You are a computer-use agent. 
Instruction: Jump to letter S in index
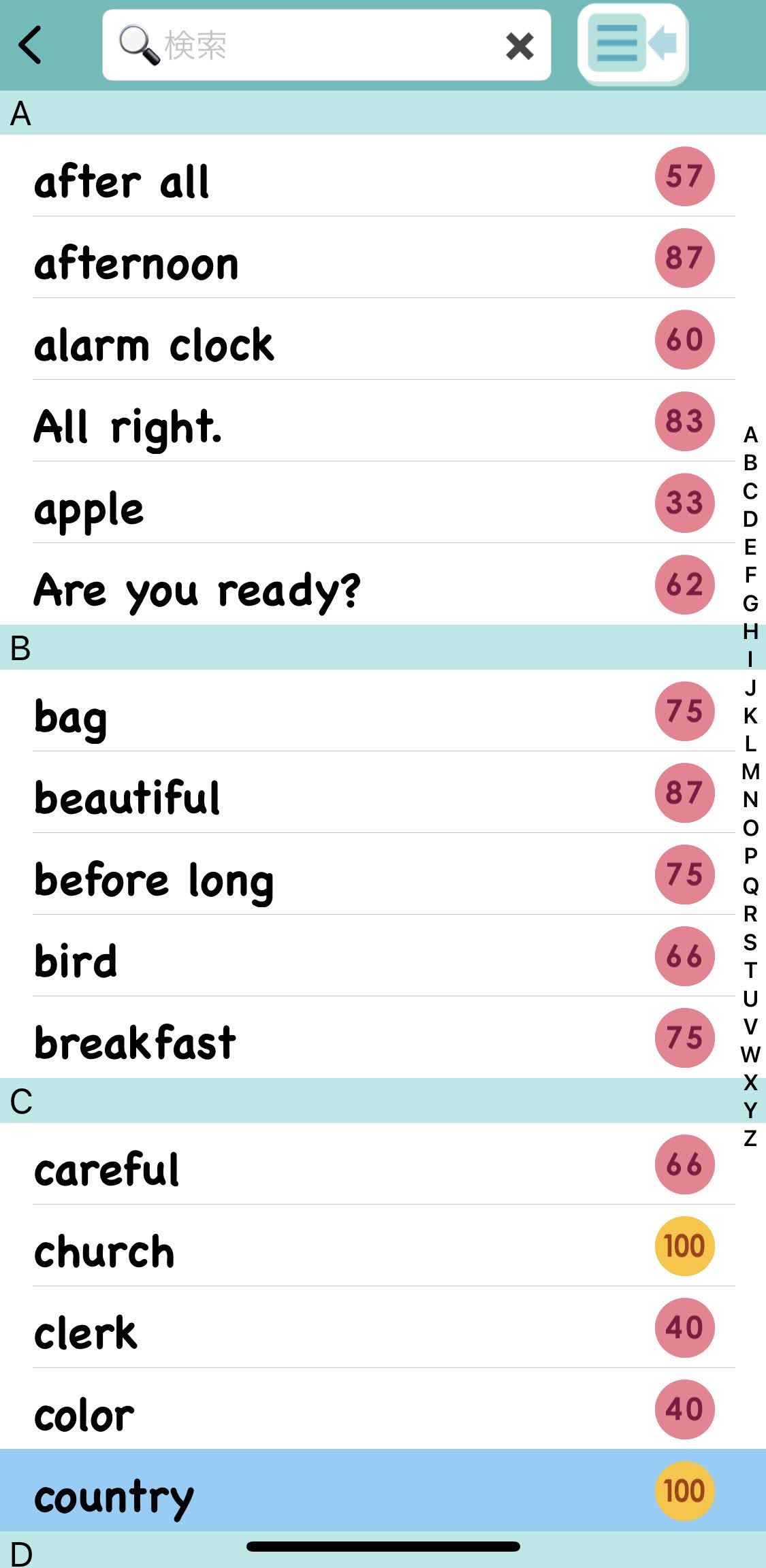750,942
